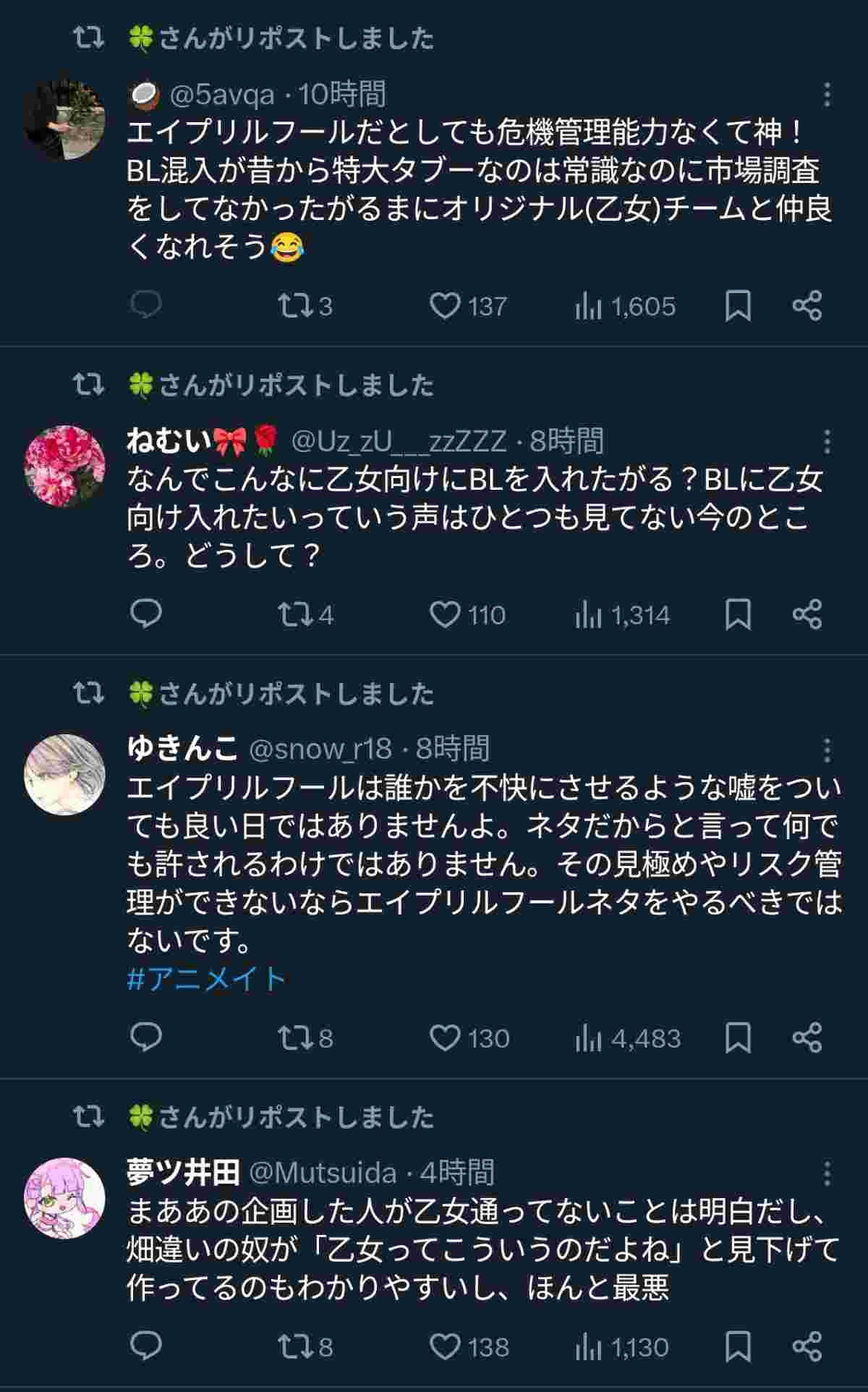Bookmark the @5avqa post
This screenshot has width=868, height=1392.
[x=737, y=306]
